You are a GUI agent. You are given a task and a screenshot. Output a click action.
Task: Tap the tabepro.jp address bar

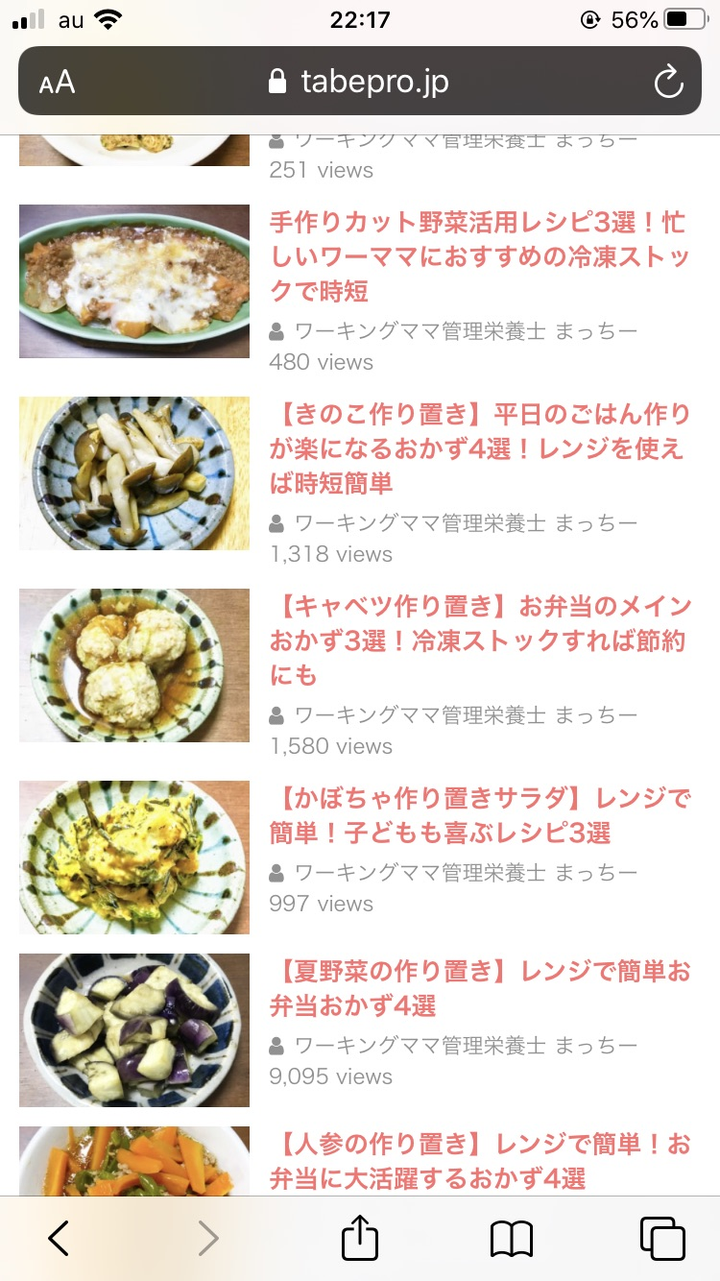coord(360,82)
